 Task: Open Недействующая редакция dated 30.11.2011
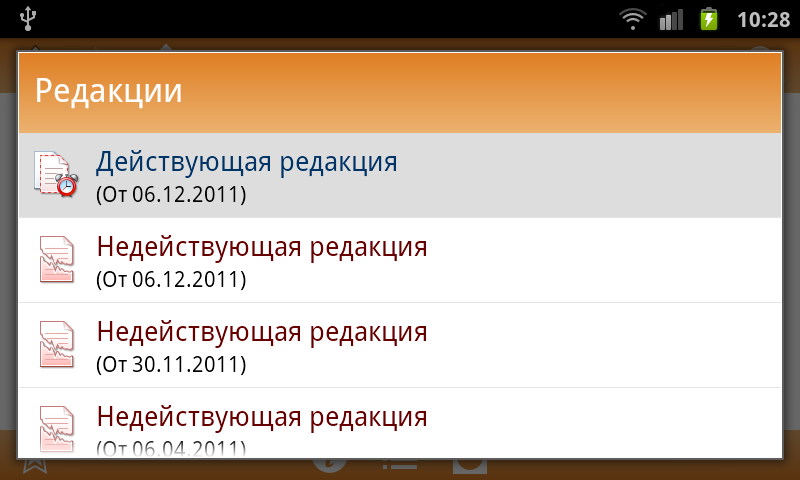(x=400, y=345)
